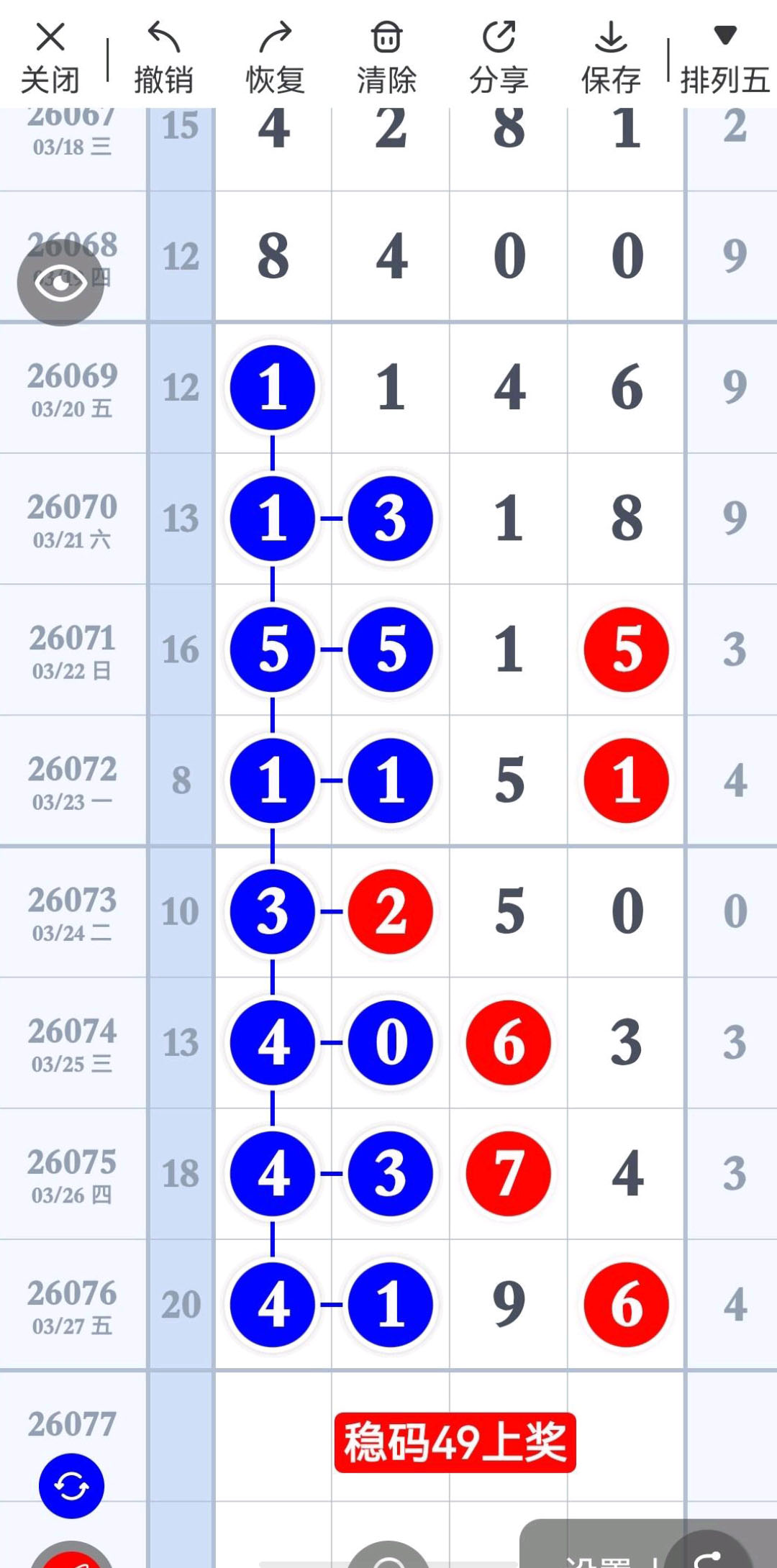The height and width of the screenshot is (1568, 777).
Task: Save the chart with 保存
Action: click(611, 58)
